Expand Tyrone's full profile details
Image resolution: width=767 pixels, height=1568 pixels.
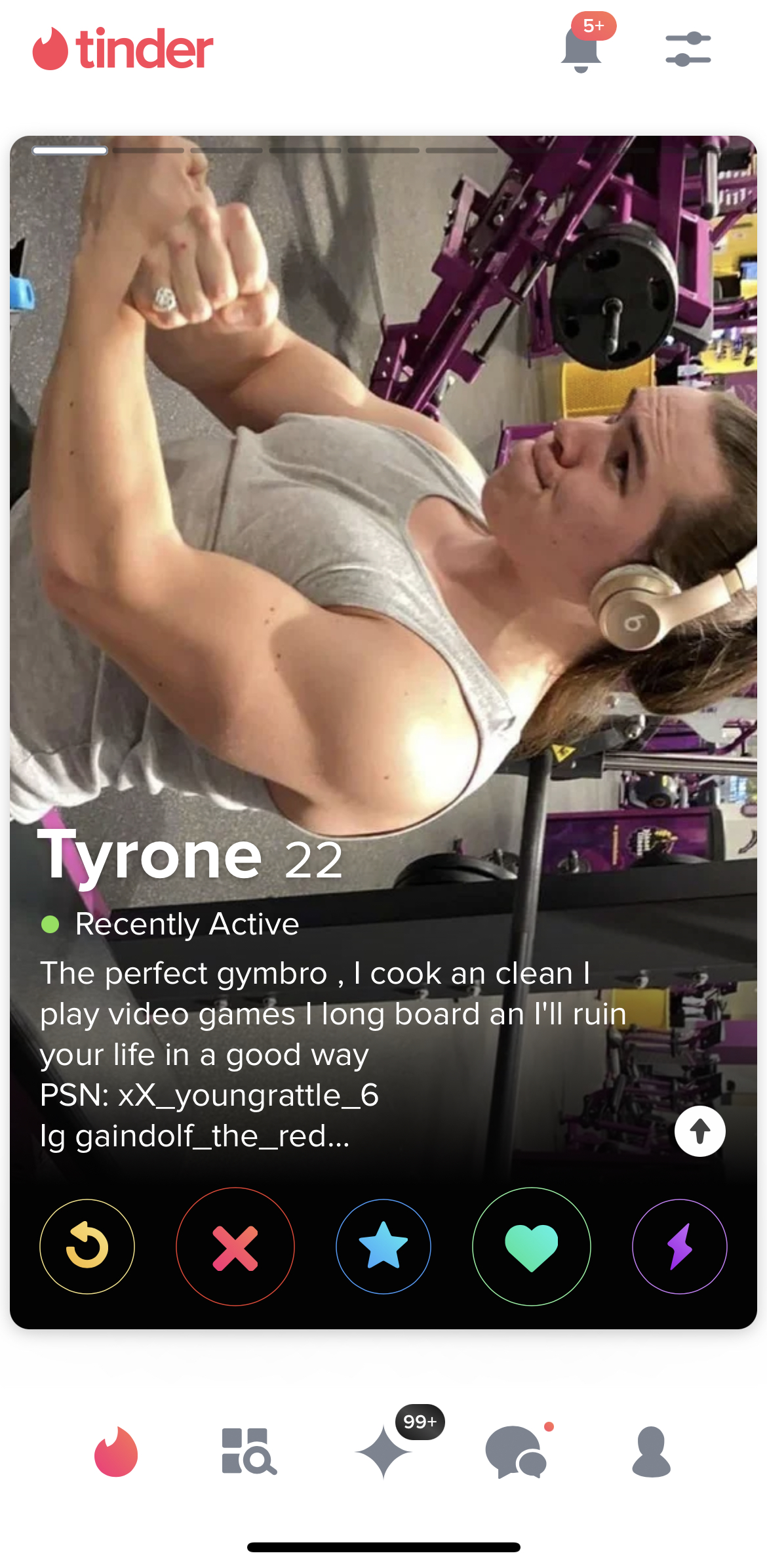point(699,1131)
